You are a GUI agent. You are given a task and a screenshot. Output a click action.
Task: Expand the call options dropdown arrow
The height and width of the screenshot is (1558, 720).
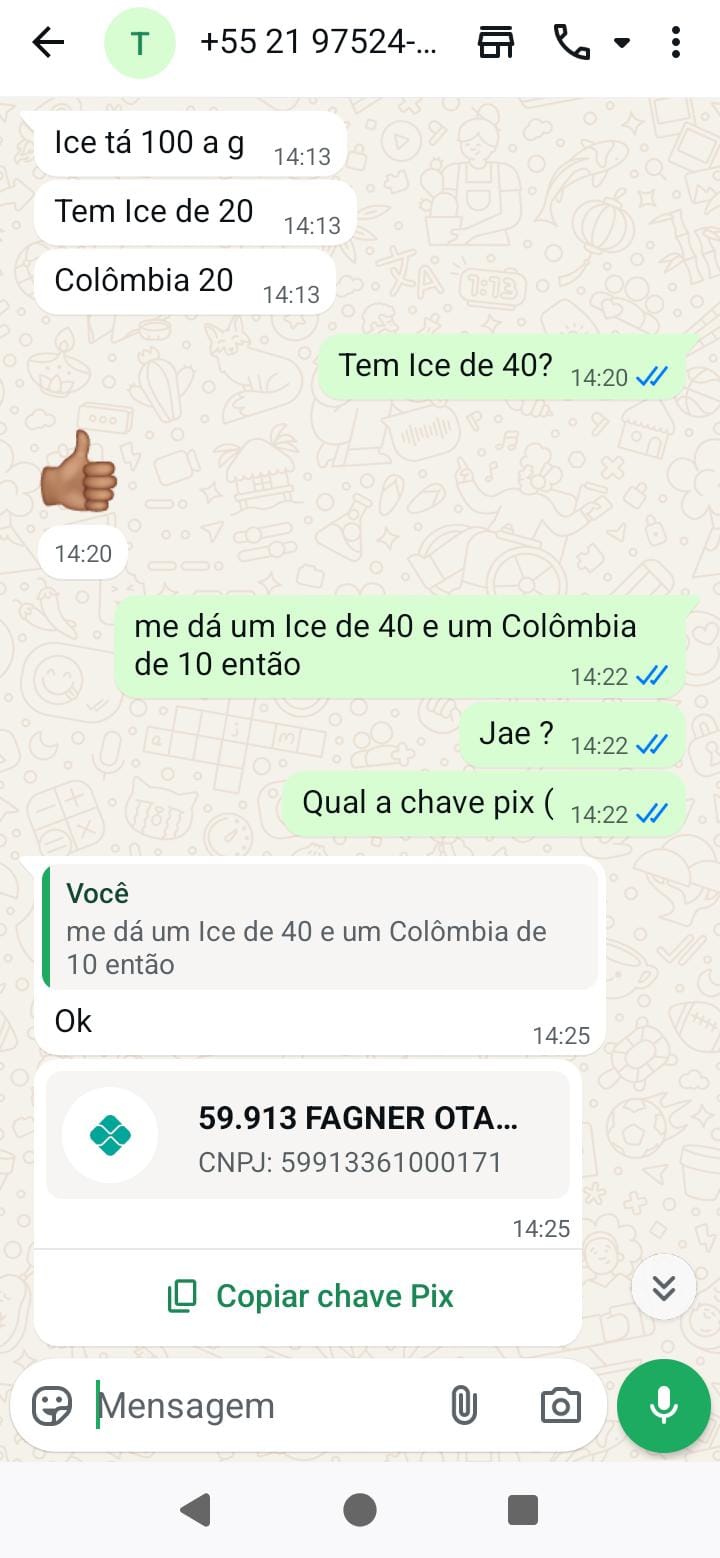622,43
